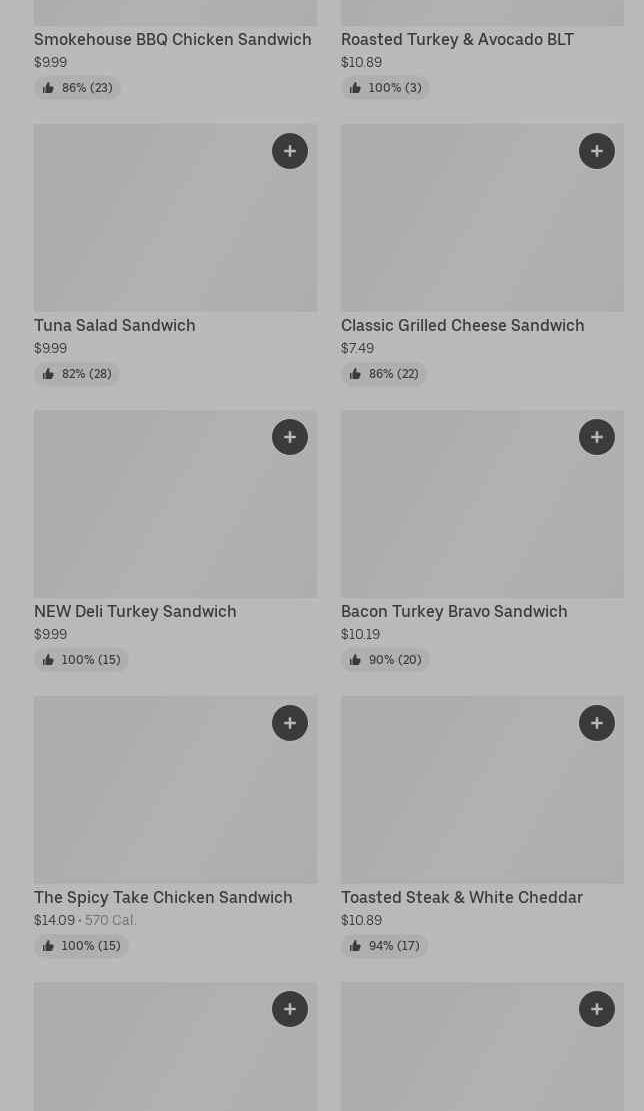644x1111 pixels.
Task: Add Tuna Salad Sandwich to cart
Action: coord(290,151)
